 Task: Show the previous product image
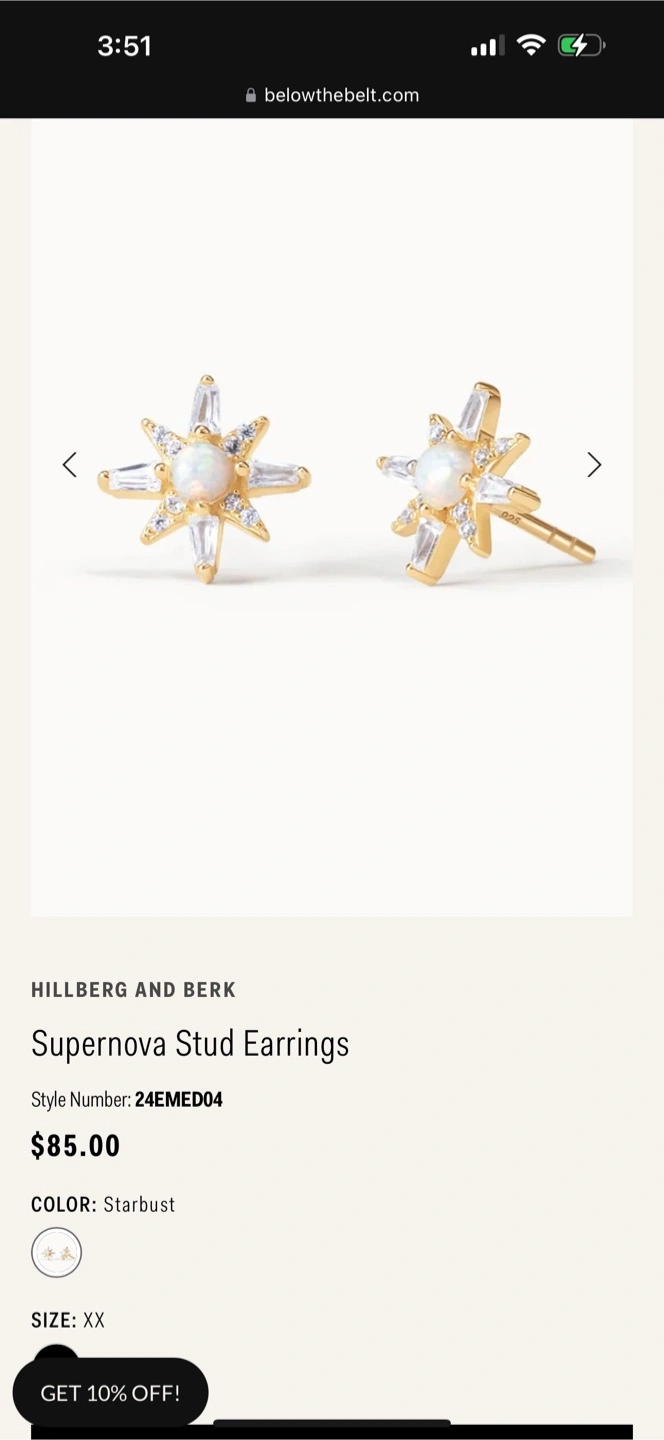(69, 464)
